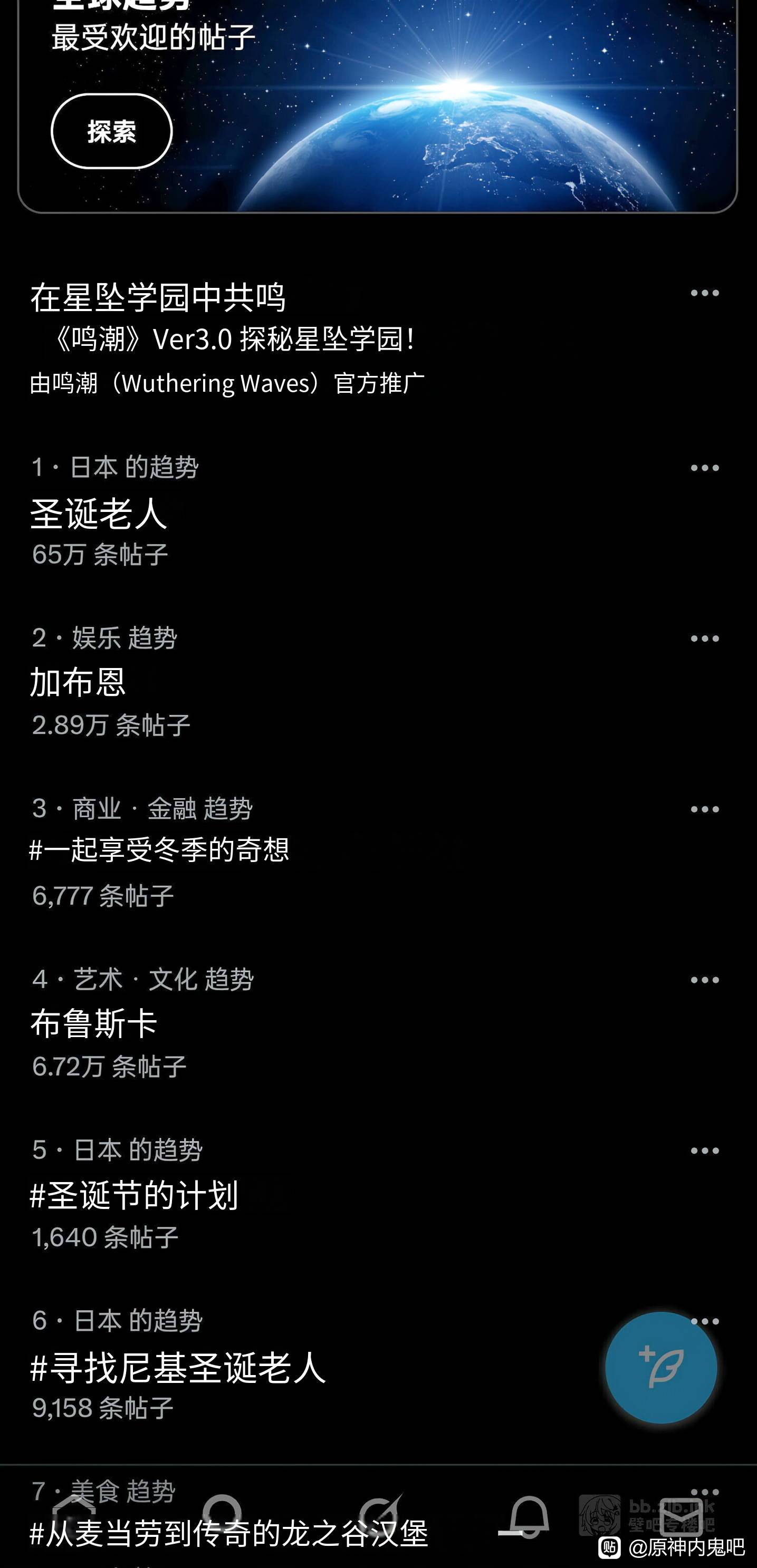Open the overflow menu beside 加布恩

(x=705, y=638)
